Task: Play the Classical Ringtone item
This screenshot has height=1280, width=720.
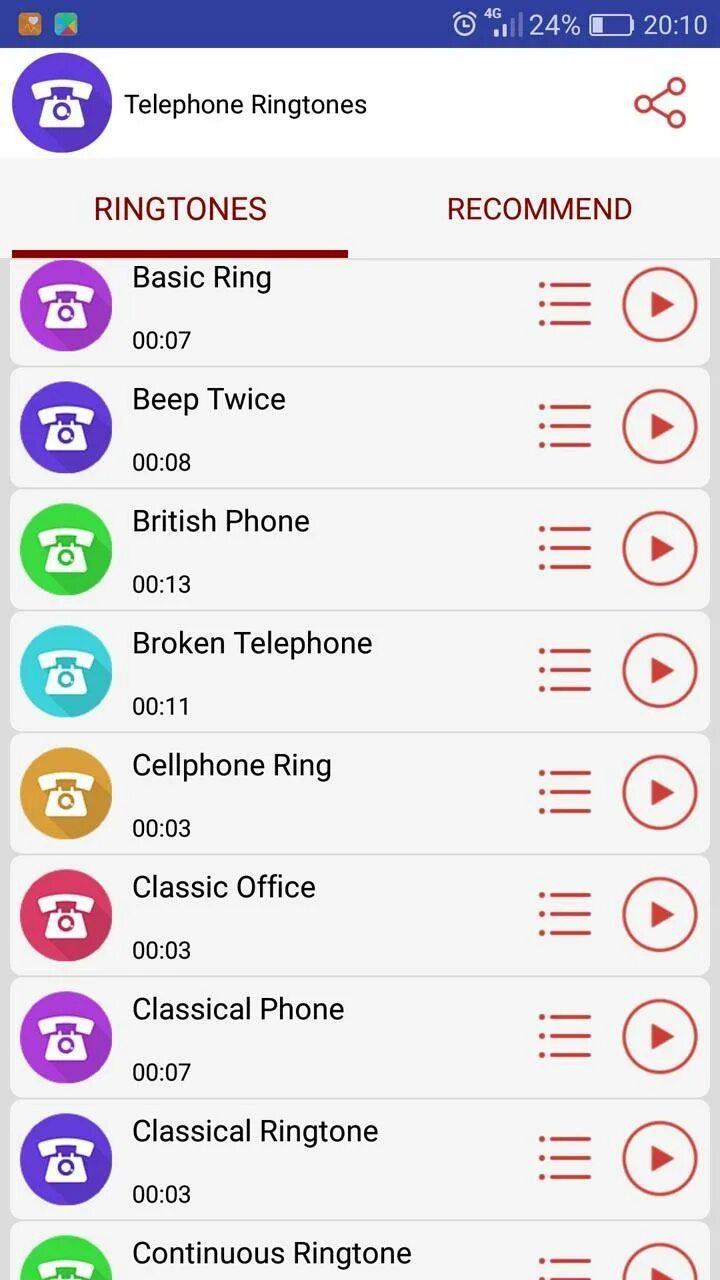Action: point(660,1159)
